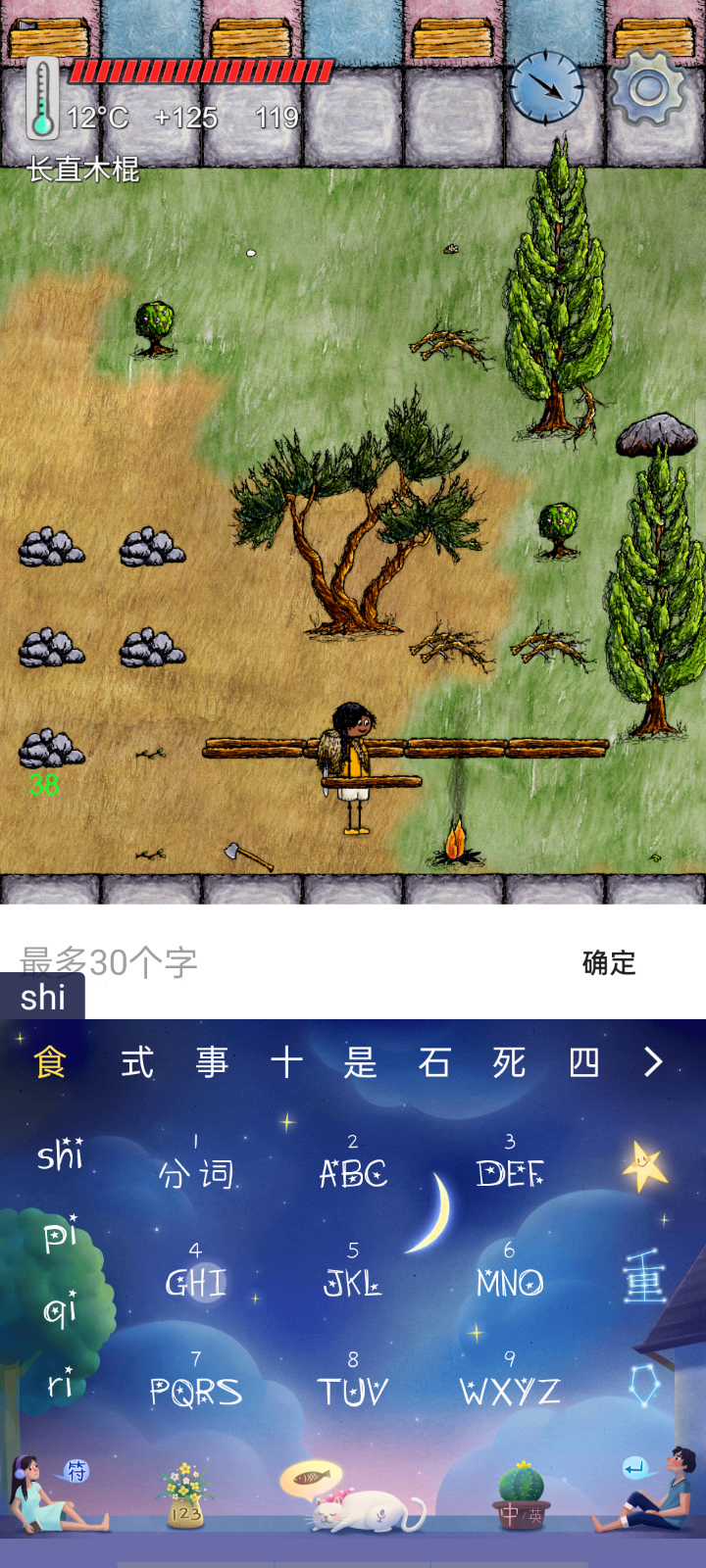This screenshot has height=1568, width=706.
Task: Pick candidate character 石
Action: (x=434, y=1062)
